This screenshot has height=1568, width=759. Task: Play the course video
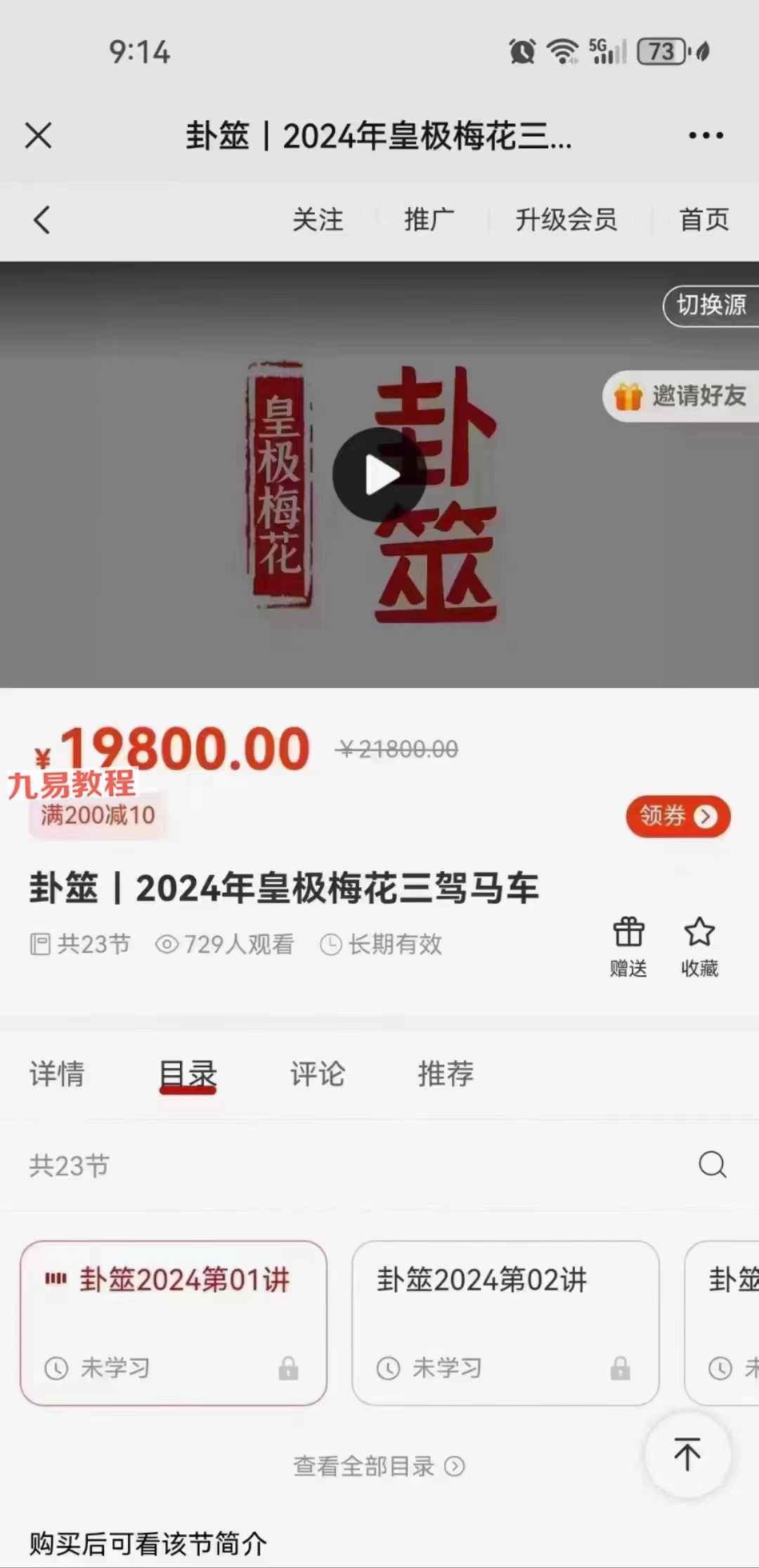pos(379,476)
